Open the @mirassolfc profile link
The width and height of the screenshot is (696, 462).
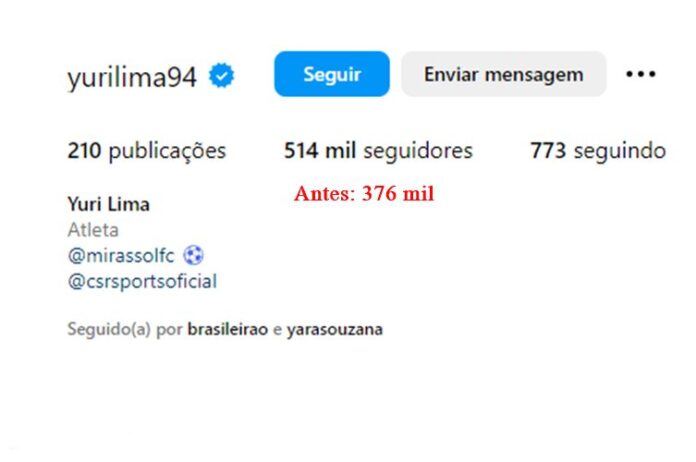pos(124,256)
